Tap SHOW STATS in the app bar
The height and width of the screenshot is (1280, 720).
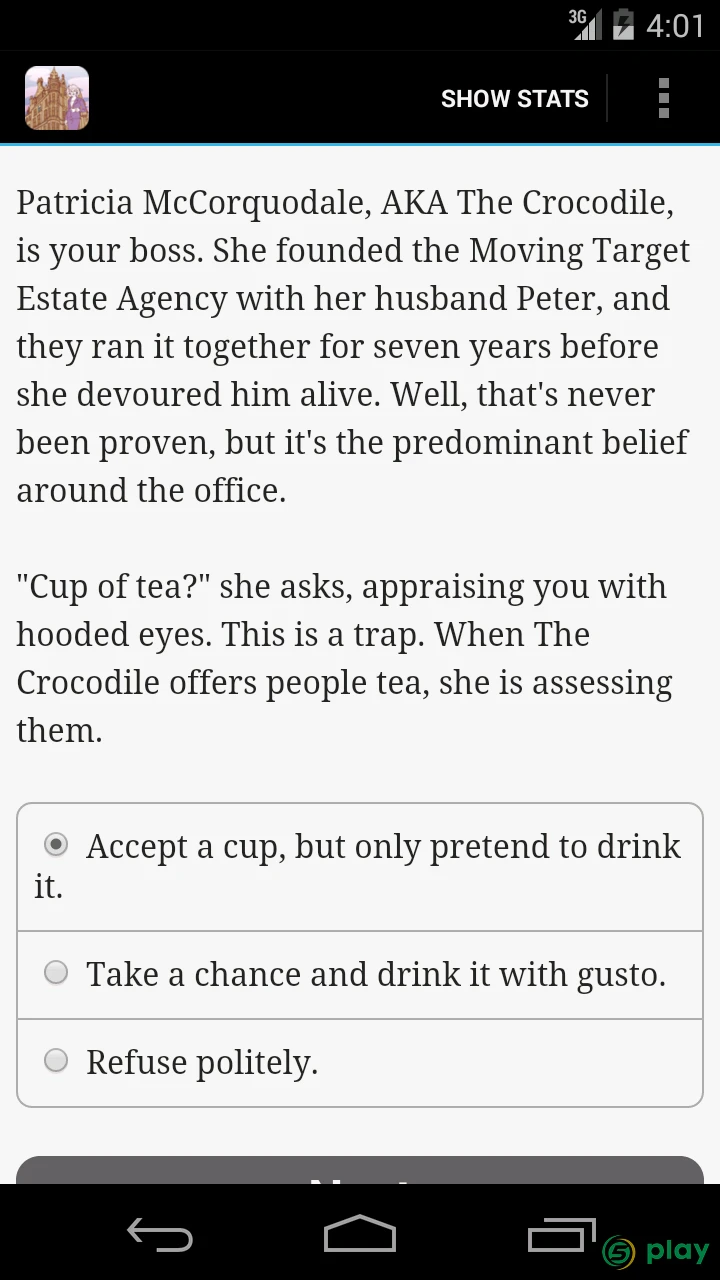coord(514,98)
